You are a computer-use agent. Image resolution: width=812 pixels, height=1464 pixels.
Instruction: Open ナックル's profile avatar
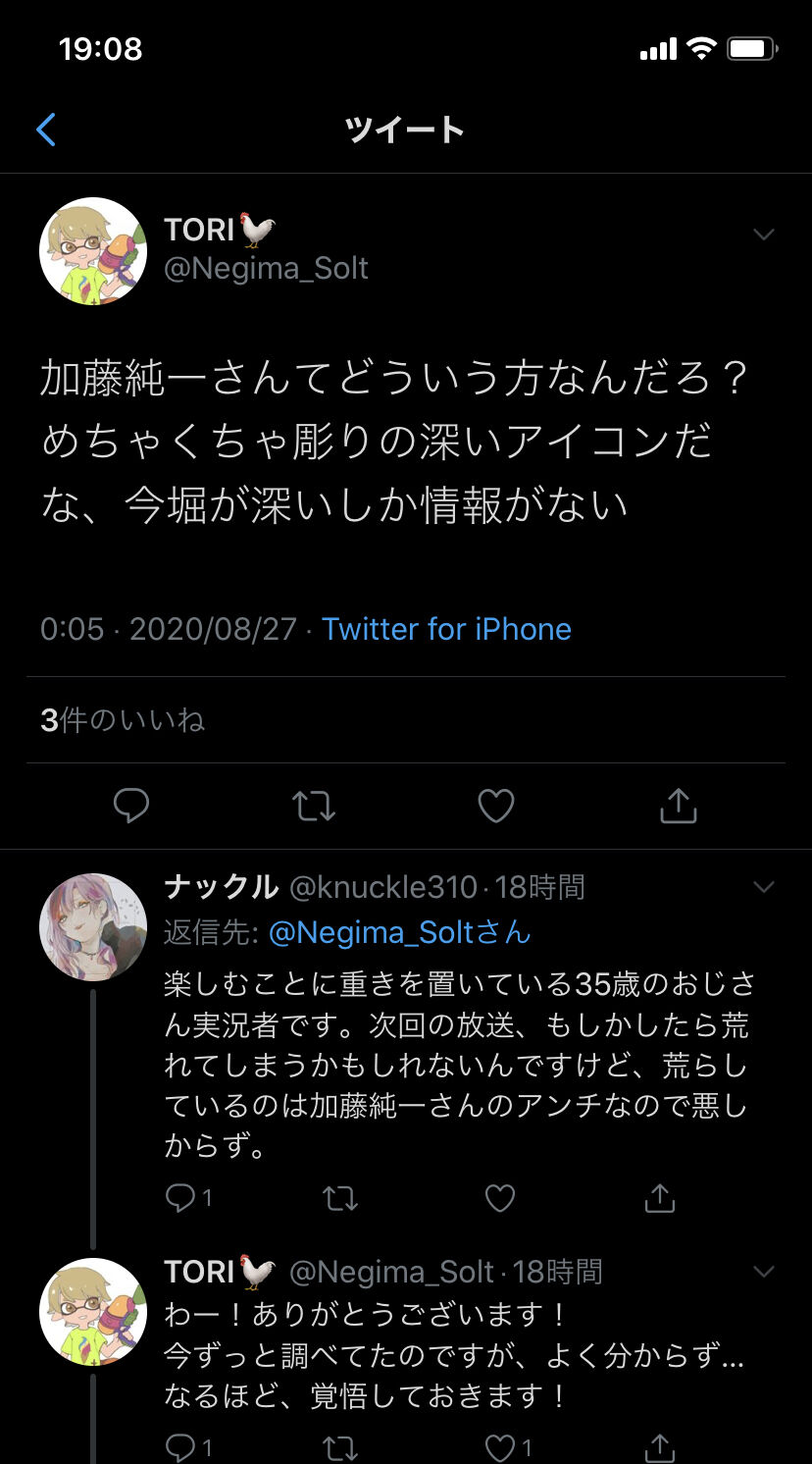[93, 927]
